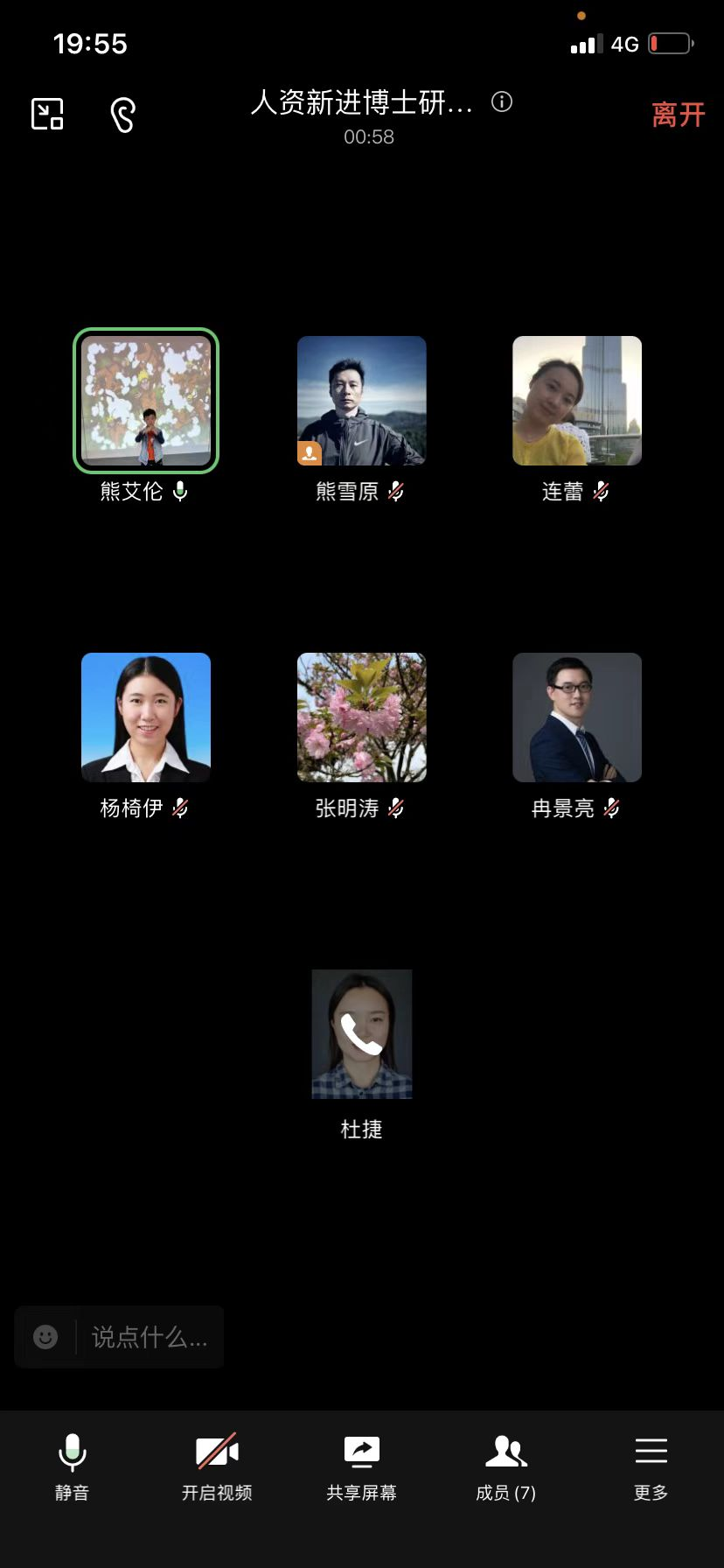Select 杜捷's calling avatar
This screenshot has width=724, height=1568.
[x=362, y=1034]
